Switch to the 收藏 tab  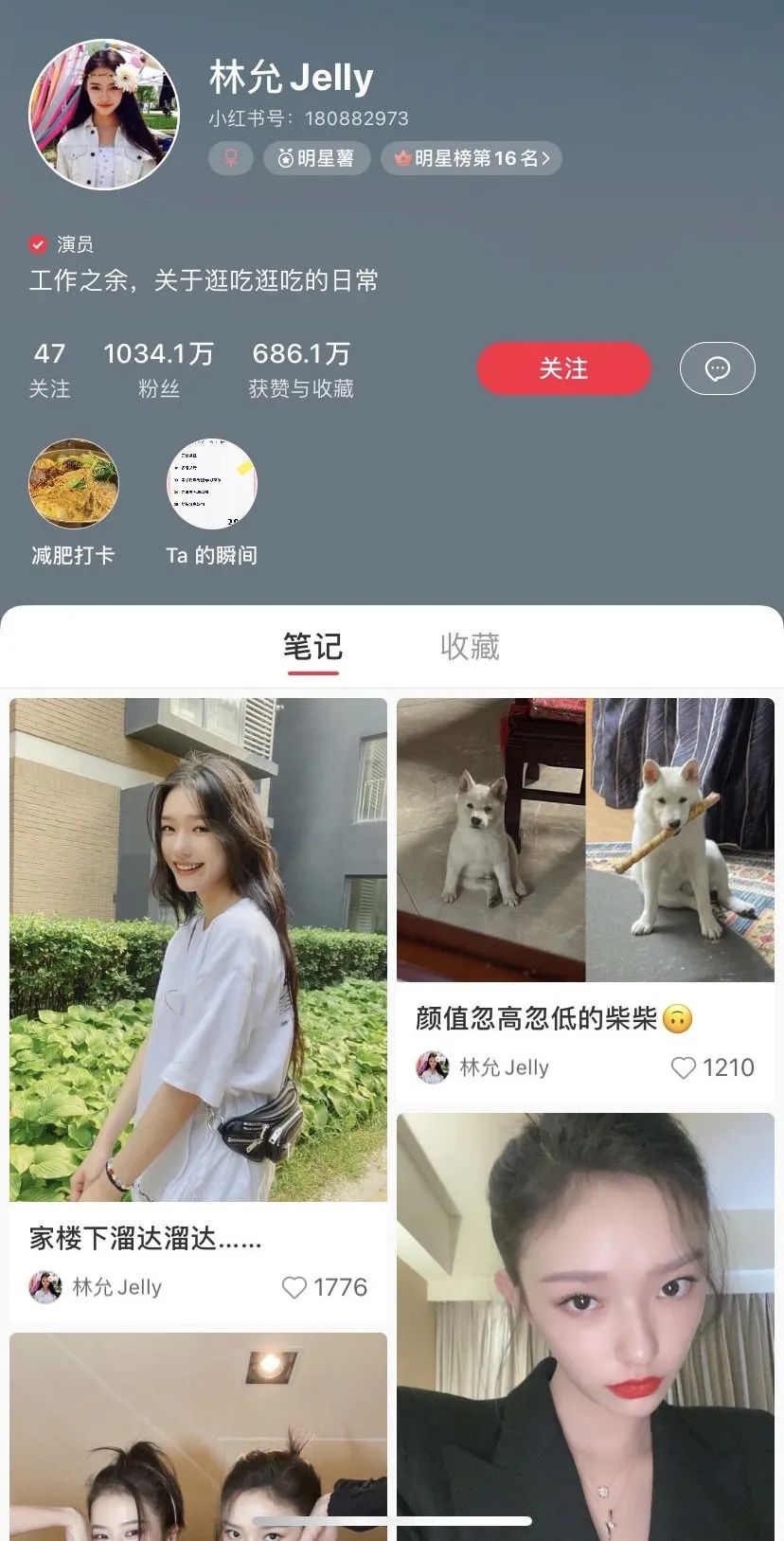pos(470,647)
